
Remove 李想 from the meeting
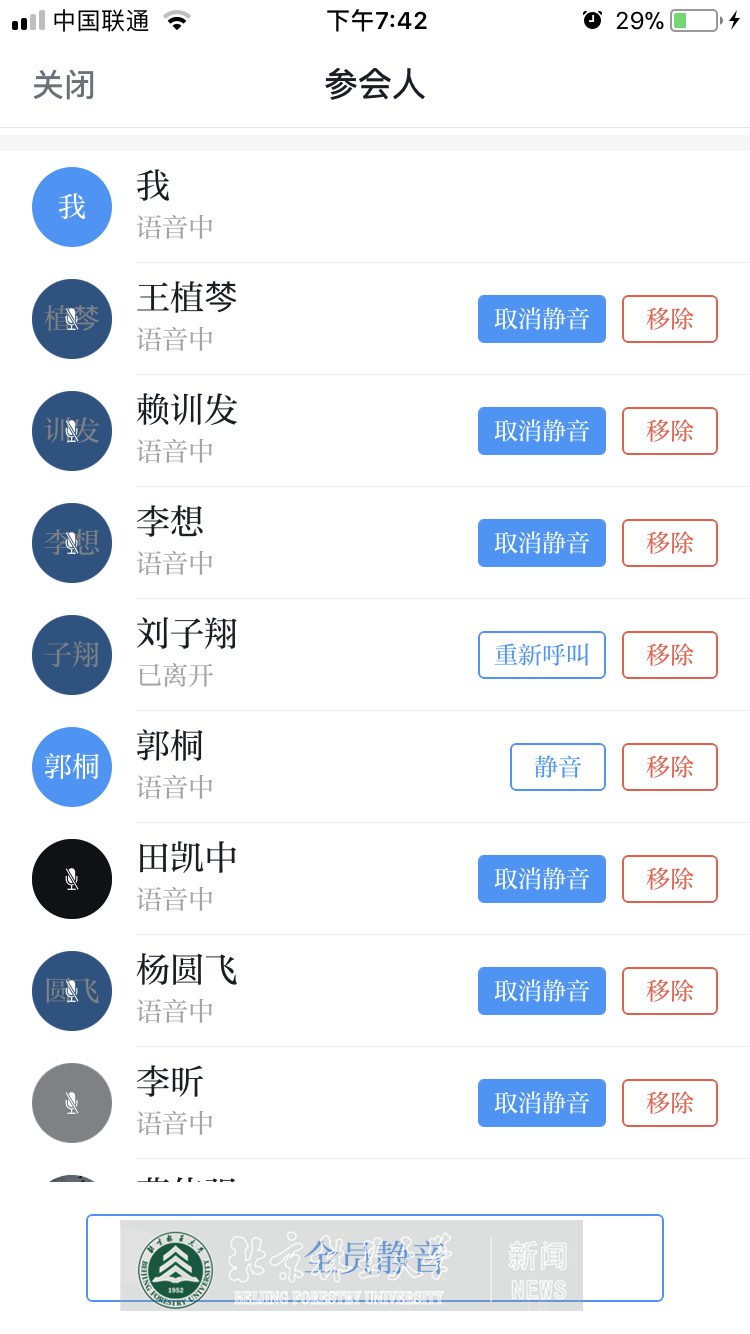[x=670, y=543]
